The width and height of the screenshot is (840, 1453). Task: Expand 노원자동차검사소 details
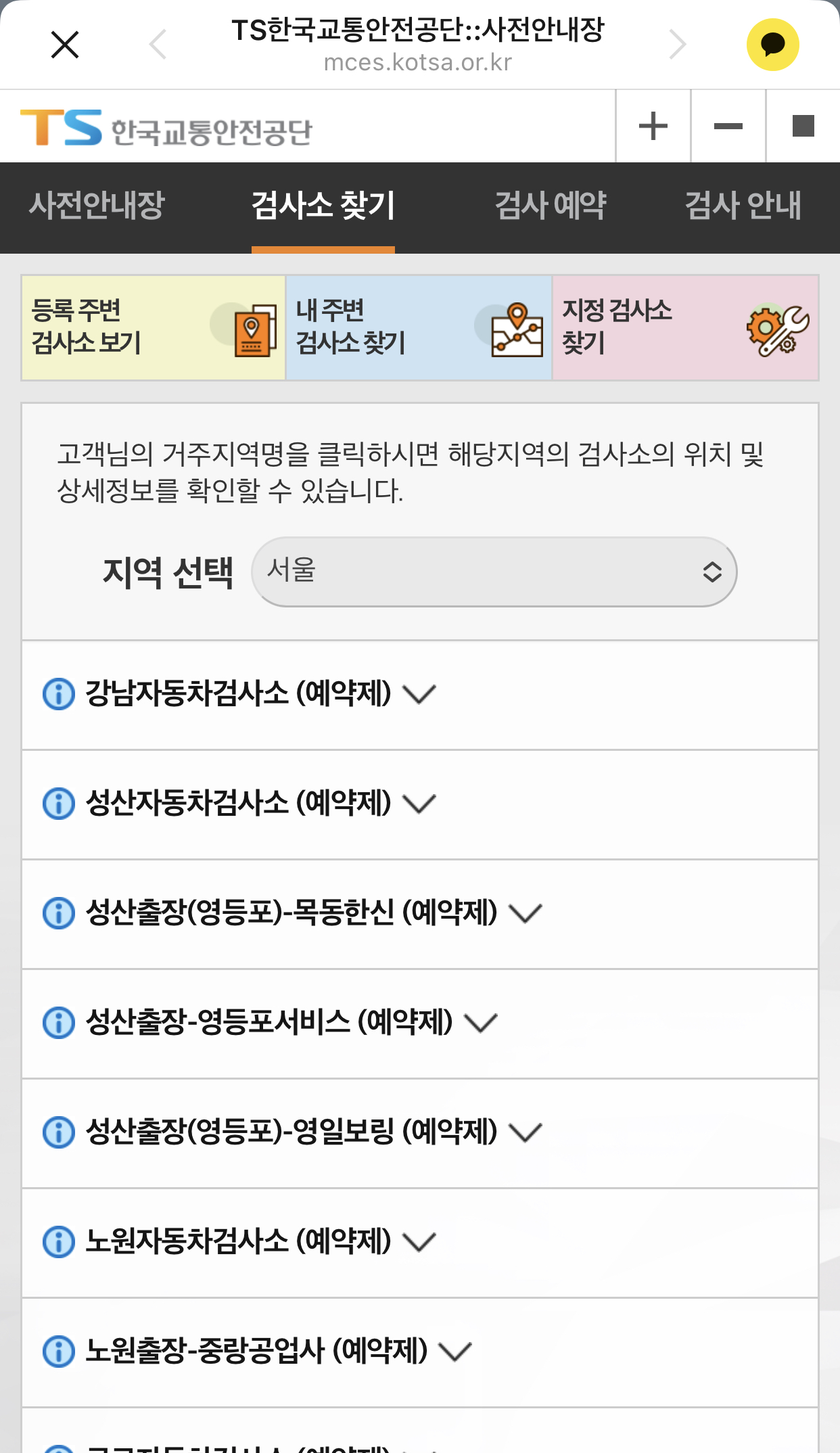239,1242
